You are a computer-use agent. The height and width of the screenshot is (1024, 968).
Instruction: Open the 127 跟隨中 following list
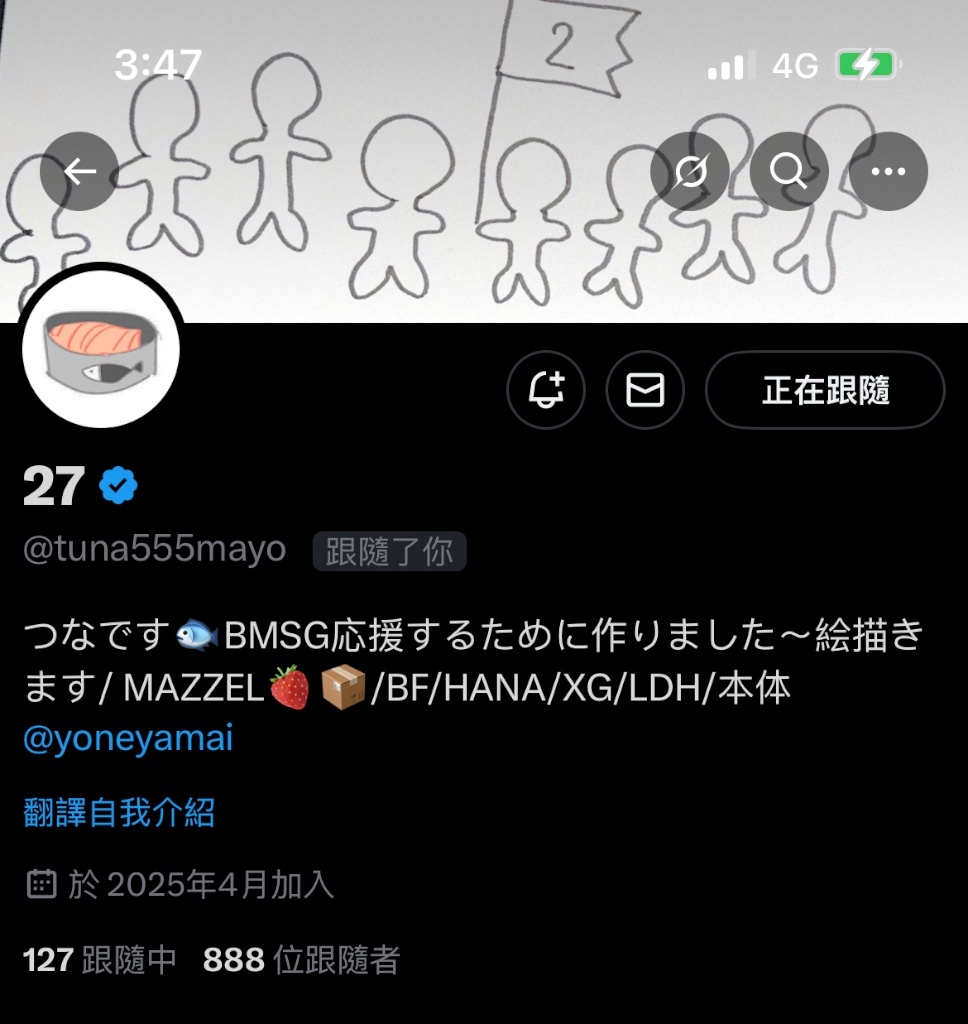(x=99, y=960)
